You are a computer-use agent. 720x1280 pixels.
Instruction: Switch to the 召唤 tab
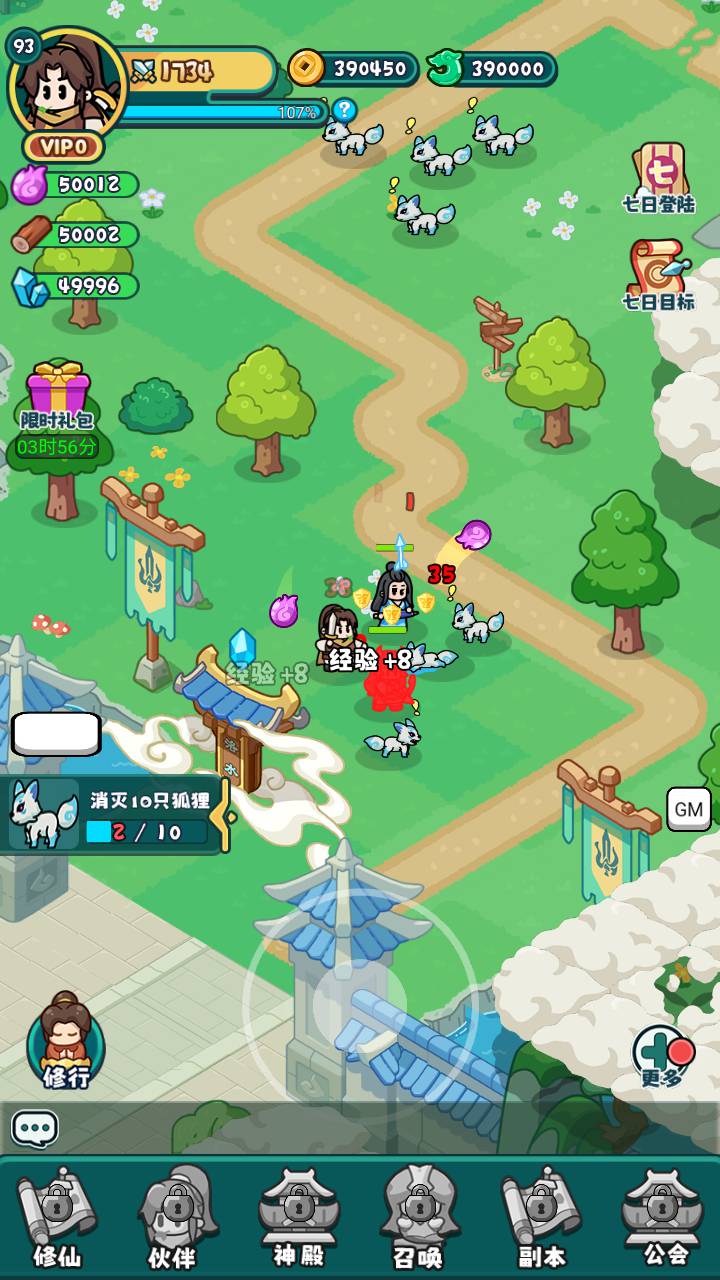tap(418, 1218)
